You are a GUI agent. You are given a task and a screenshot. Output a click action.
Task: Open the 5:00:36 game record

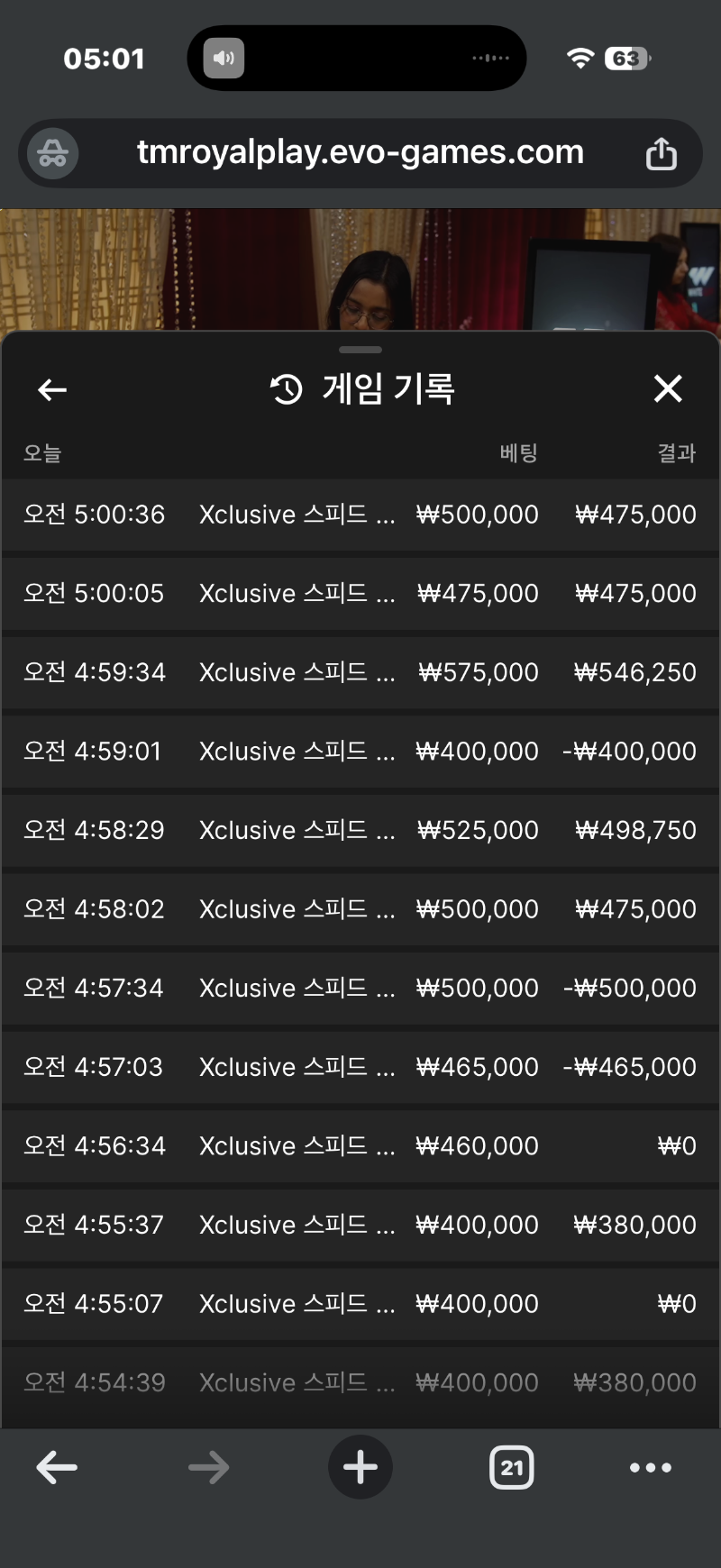[x=360, y=515]
